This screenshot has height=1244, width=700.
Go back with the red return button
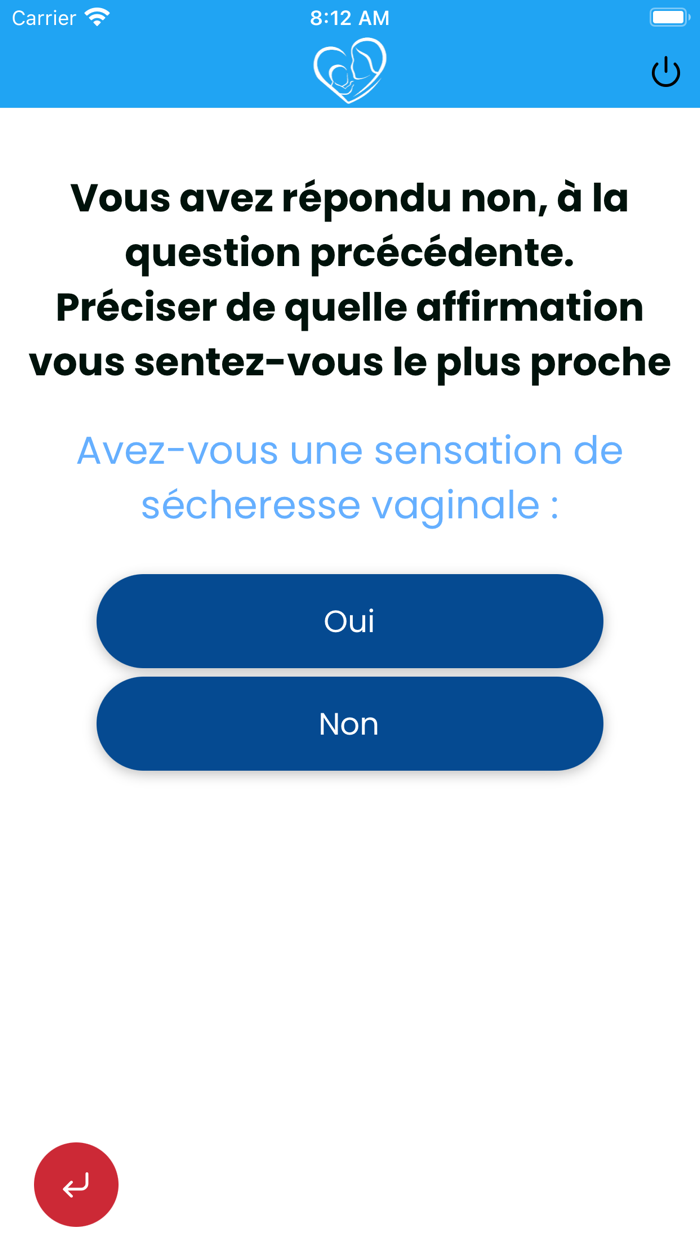click(x=76, y=1185)
